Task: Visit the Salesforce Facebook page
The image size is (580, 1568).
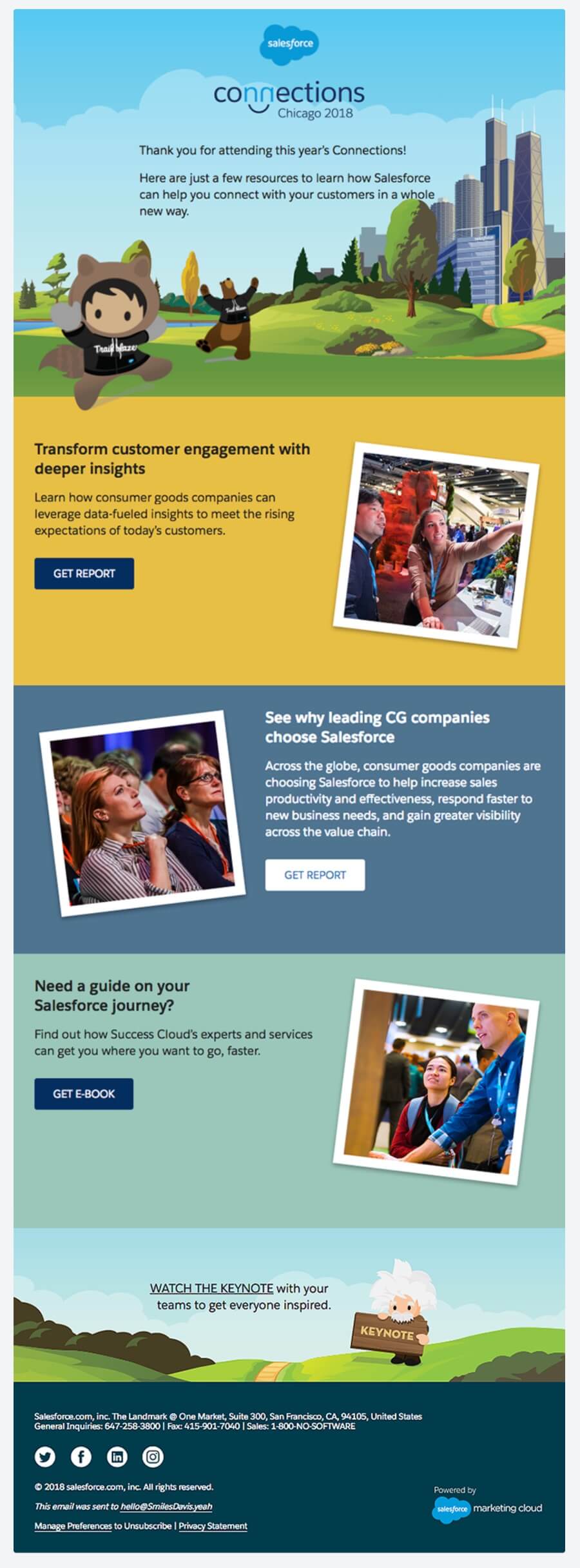Action: click(81, 1456)
